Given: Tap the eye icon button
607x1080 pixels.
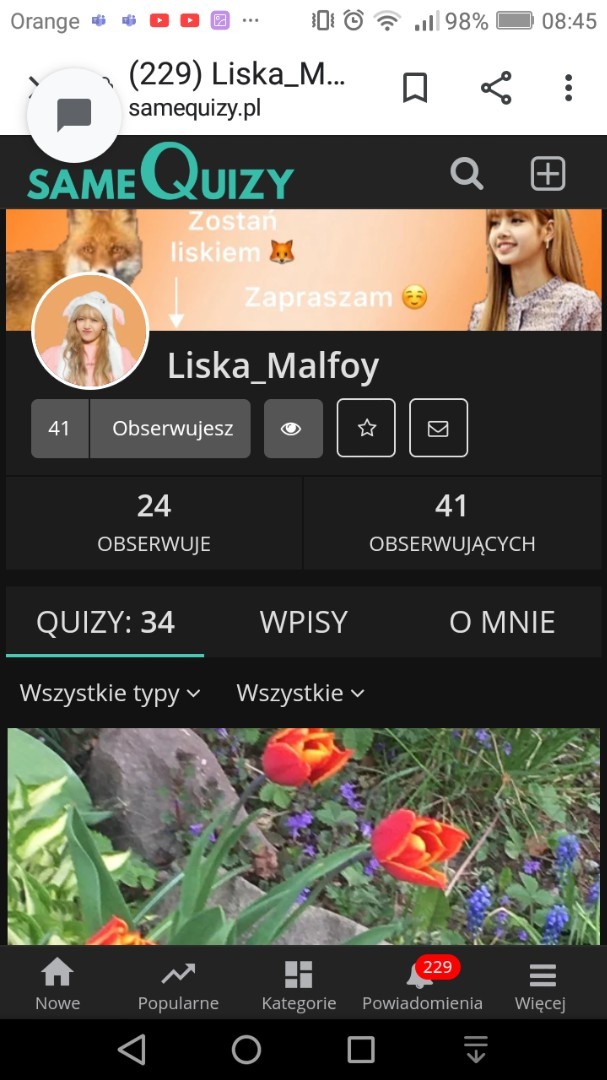Looking at the screenshot, I should [x=292, y=428].
